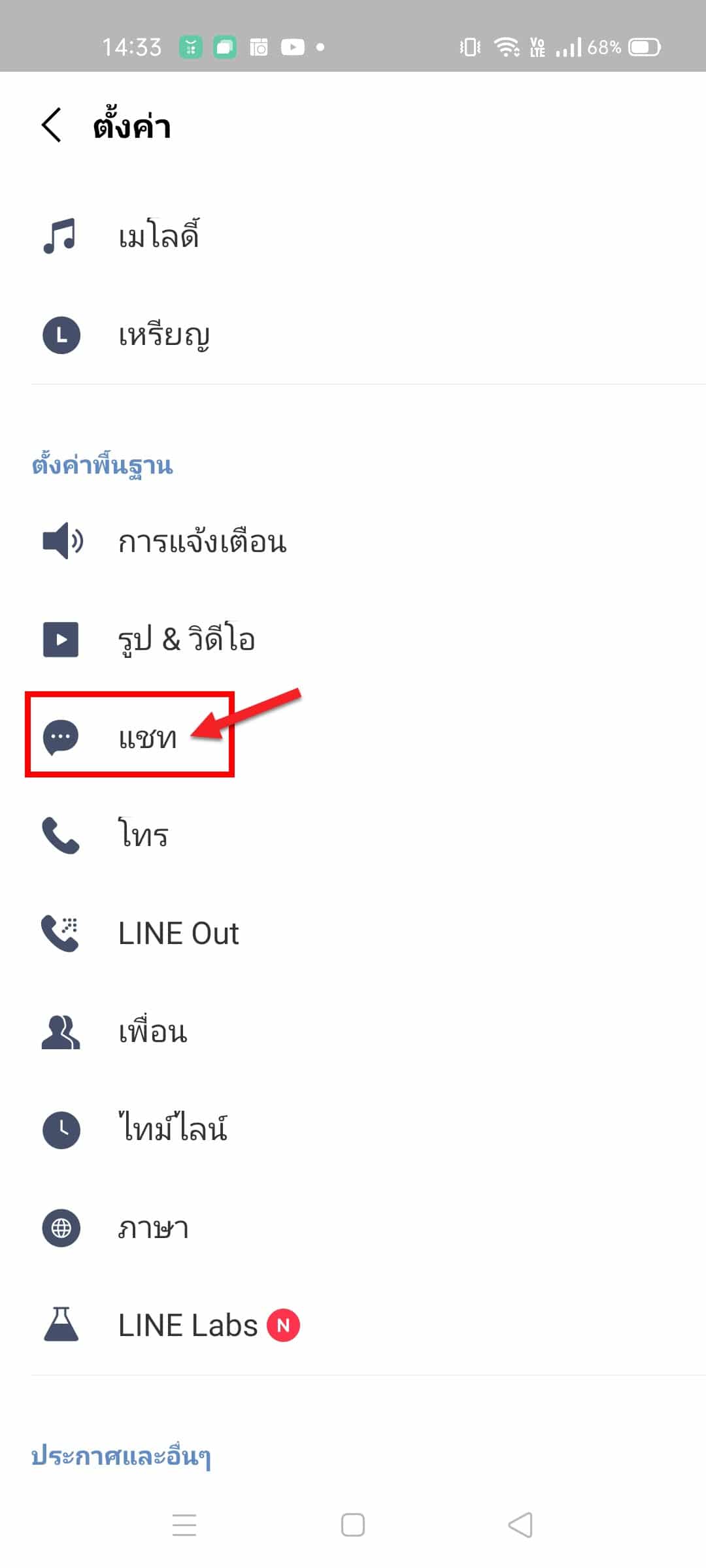Image resolution: width=706 pixels, height=1568 pixels.
Task: Open the เมโลดี้ settings row
Action: click(x=353, y=237)
